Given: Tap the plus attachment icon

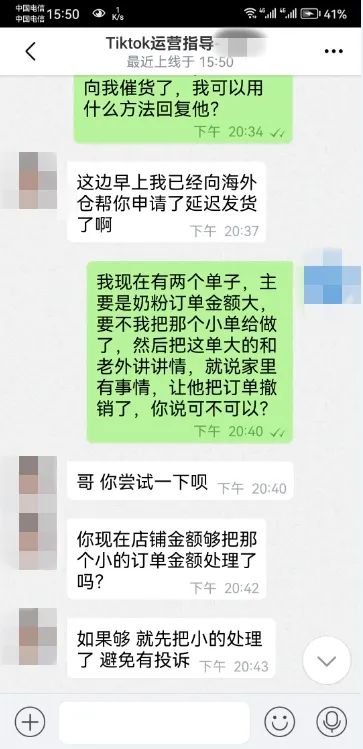Looking at the screenshot, I should (x=30, y=721).
